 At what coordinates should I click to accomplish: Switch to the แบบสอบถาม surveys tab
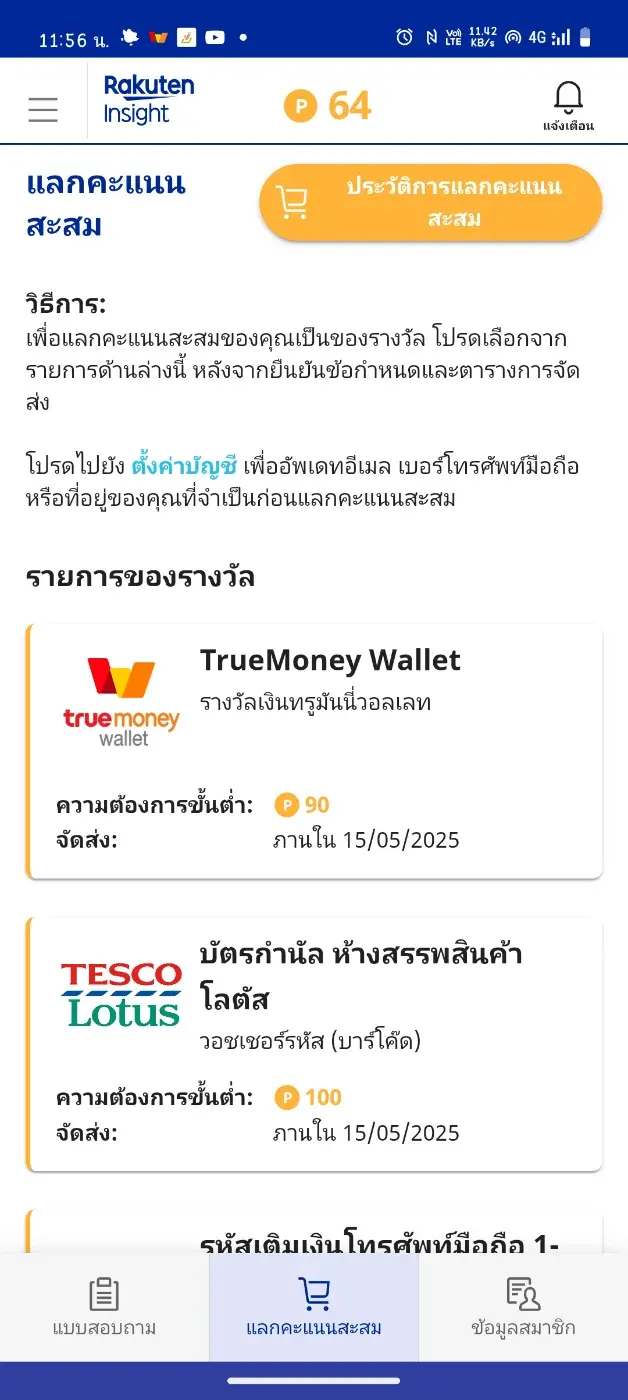104,1308
